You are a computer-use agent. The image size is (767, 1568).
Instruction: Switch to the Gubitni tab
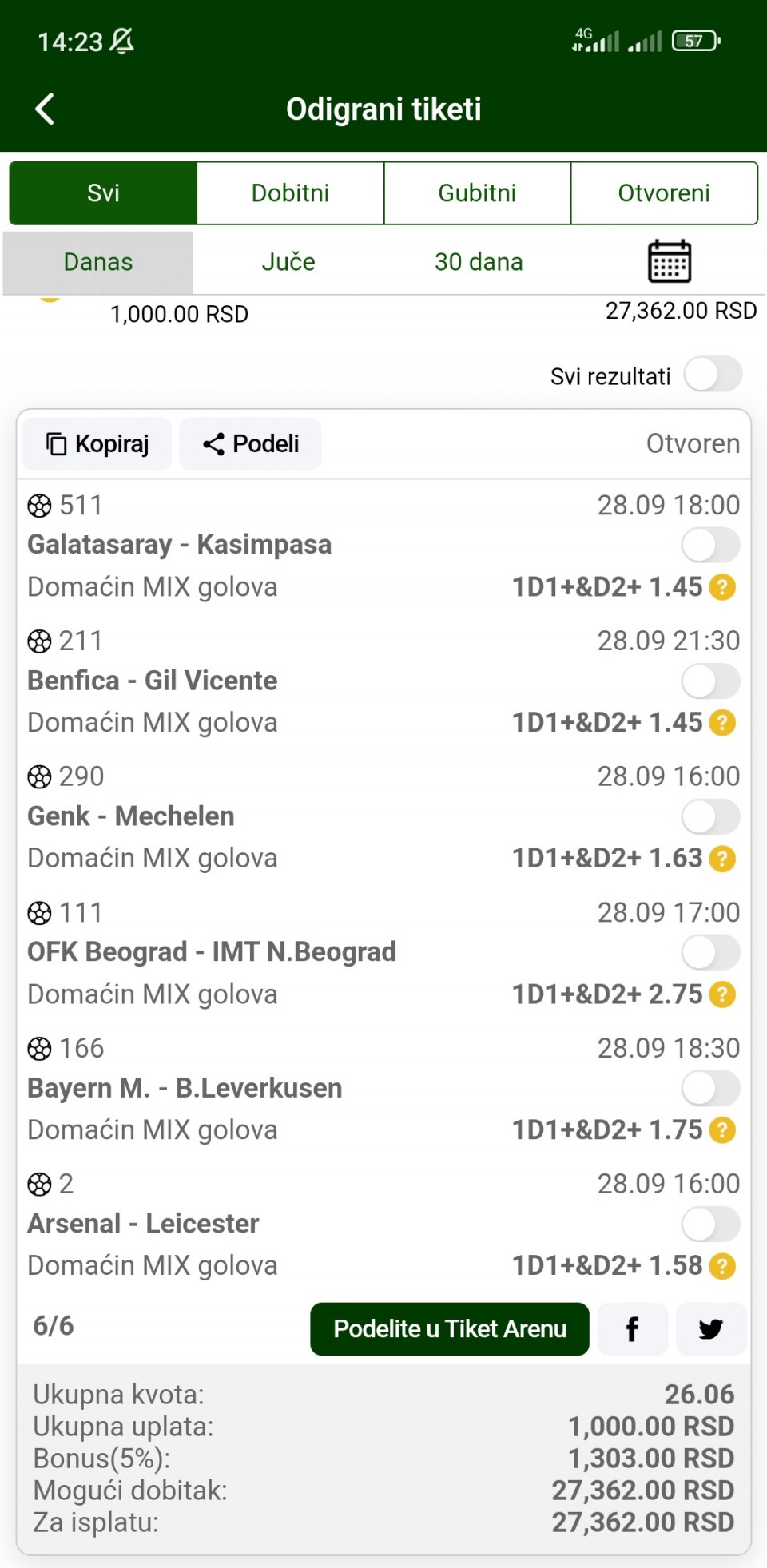tap(477, 193)
